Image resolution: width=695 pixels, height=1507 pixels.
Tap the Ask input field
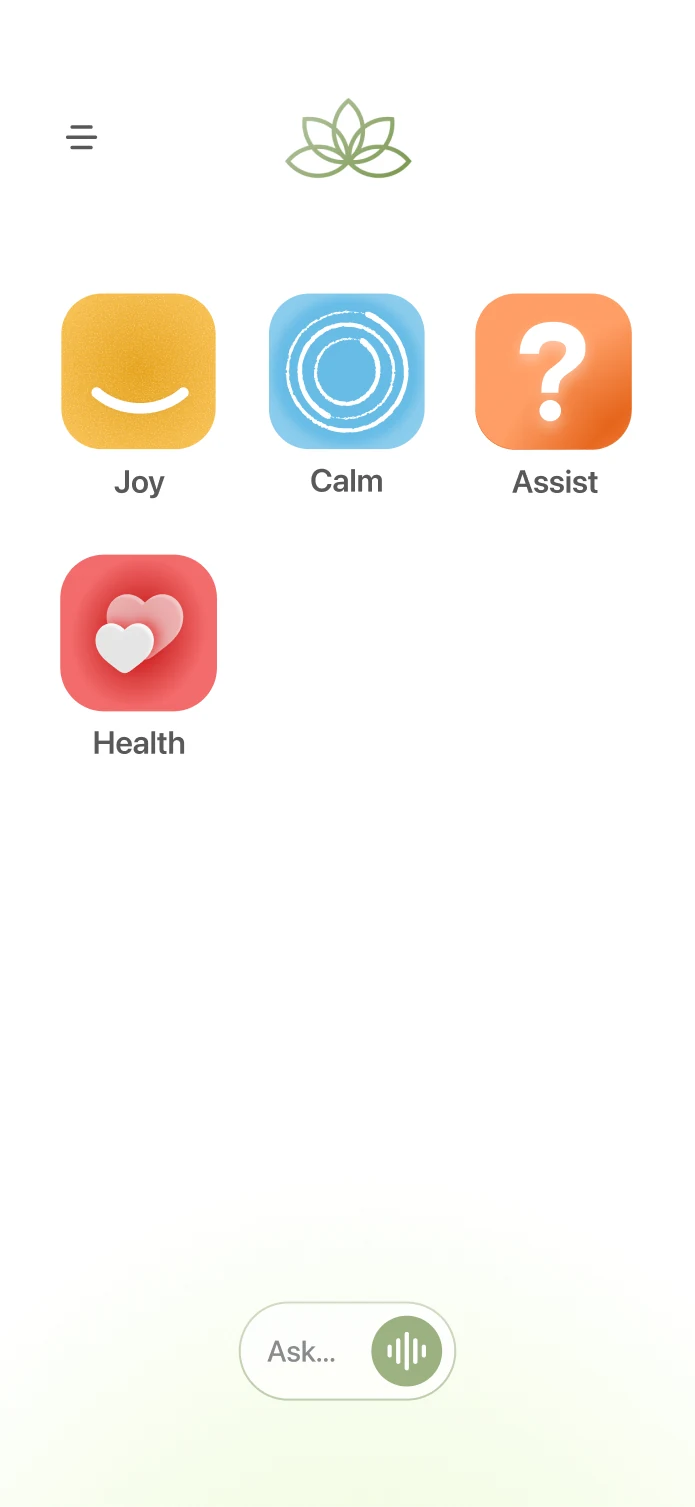click(x=303, y=1352)
